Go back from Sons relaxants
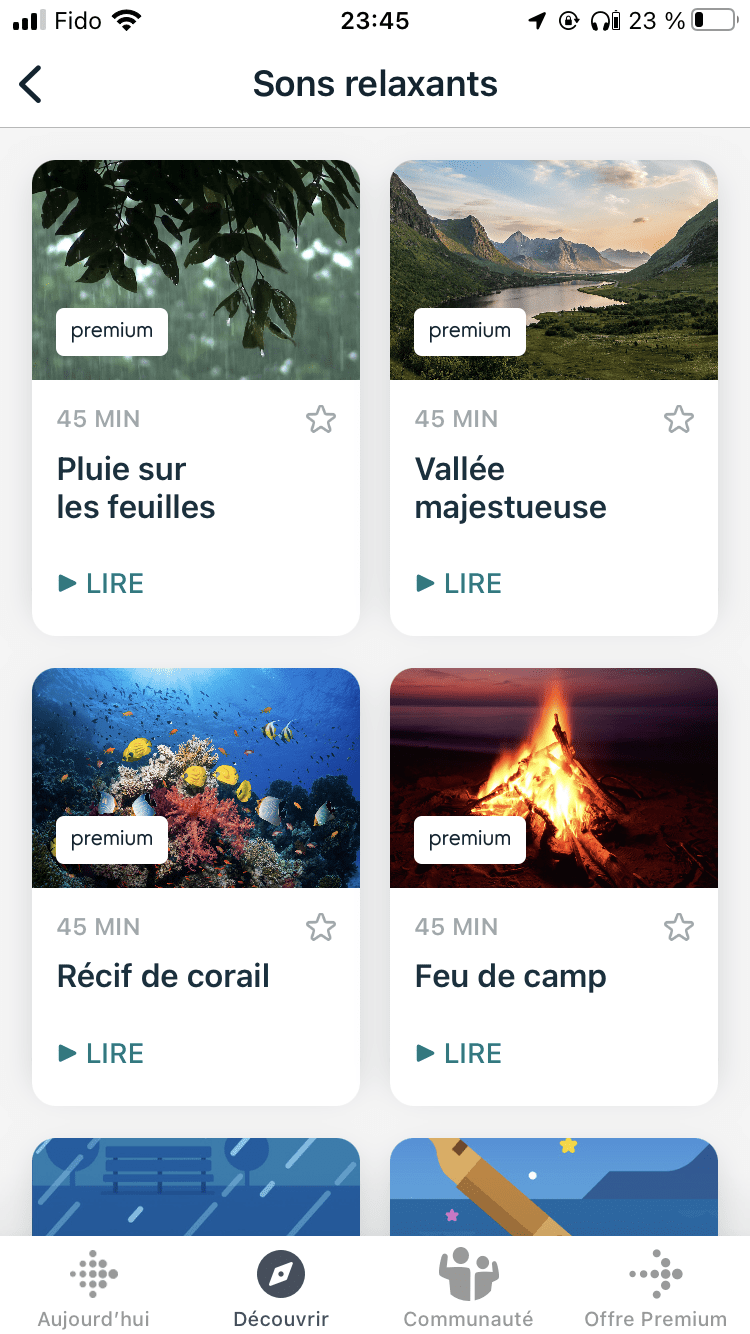 click(31, 84)
